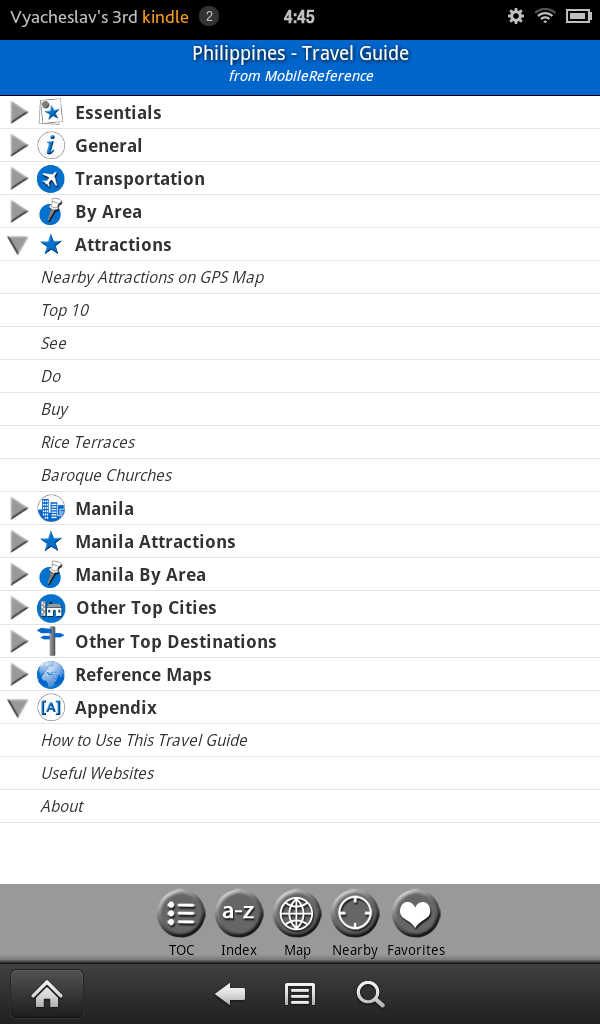Open Rice Terraces entry
The height and width of the screenshot is (1024, 600).
88,442
